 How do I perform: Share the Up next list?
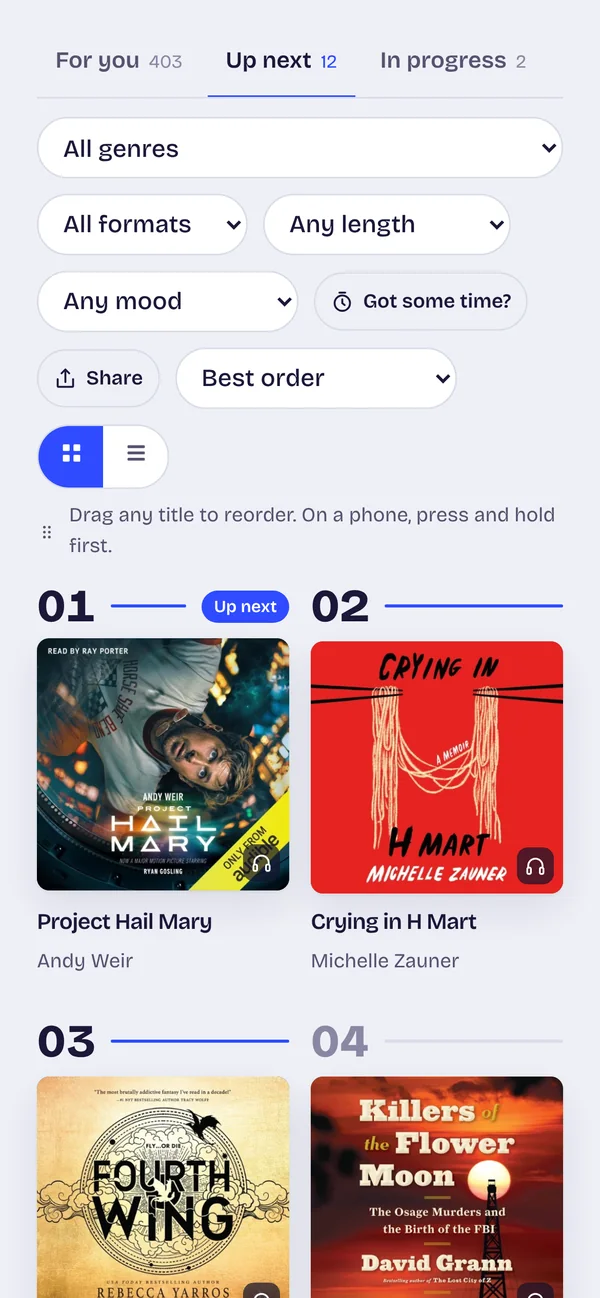[98, 378]
